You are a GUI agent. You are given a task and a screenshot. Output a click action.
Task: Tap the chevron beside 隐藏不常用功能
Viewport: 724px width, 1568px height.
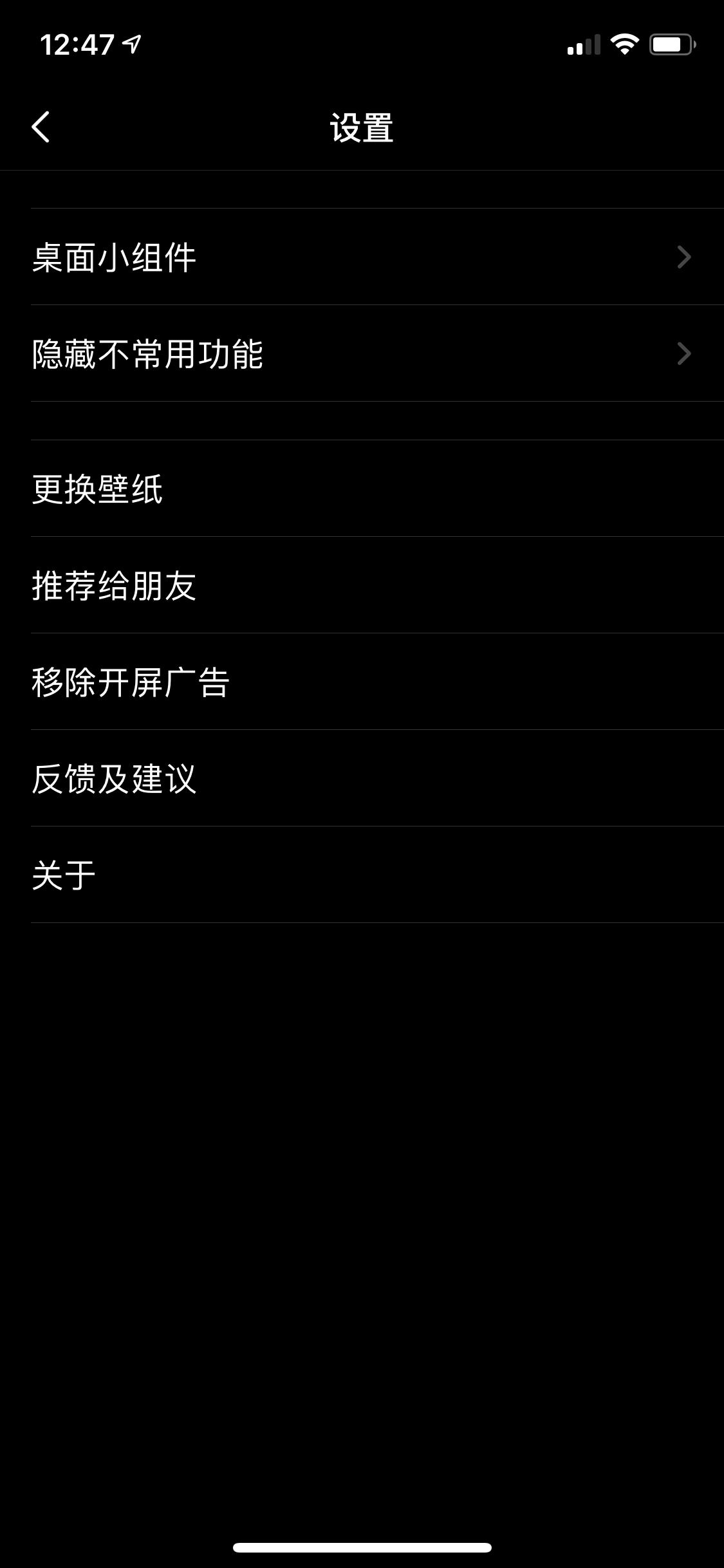click(x=684, y=353)
